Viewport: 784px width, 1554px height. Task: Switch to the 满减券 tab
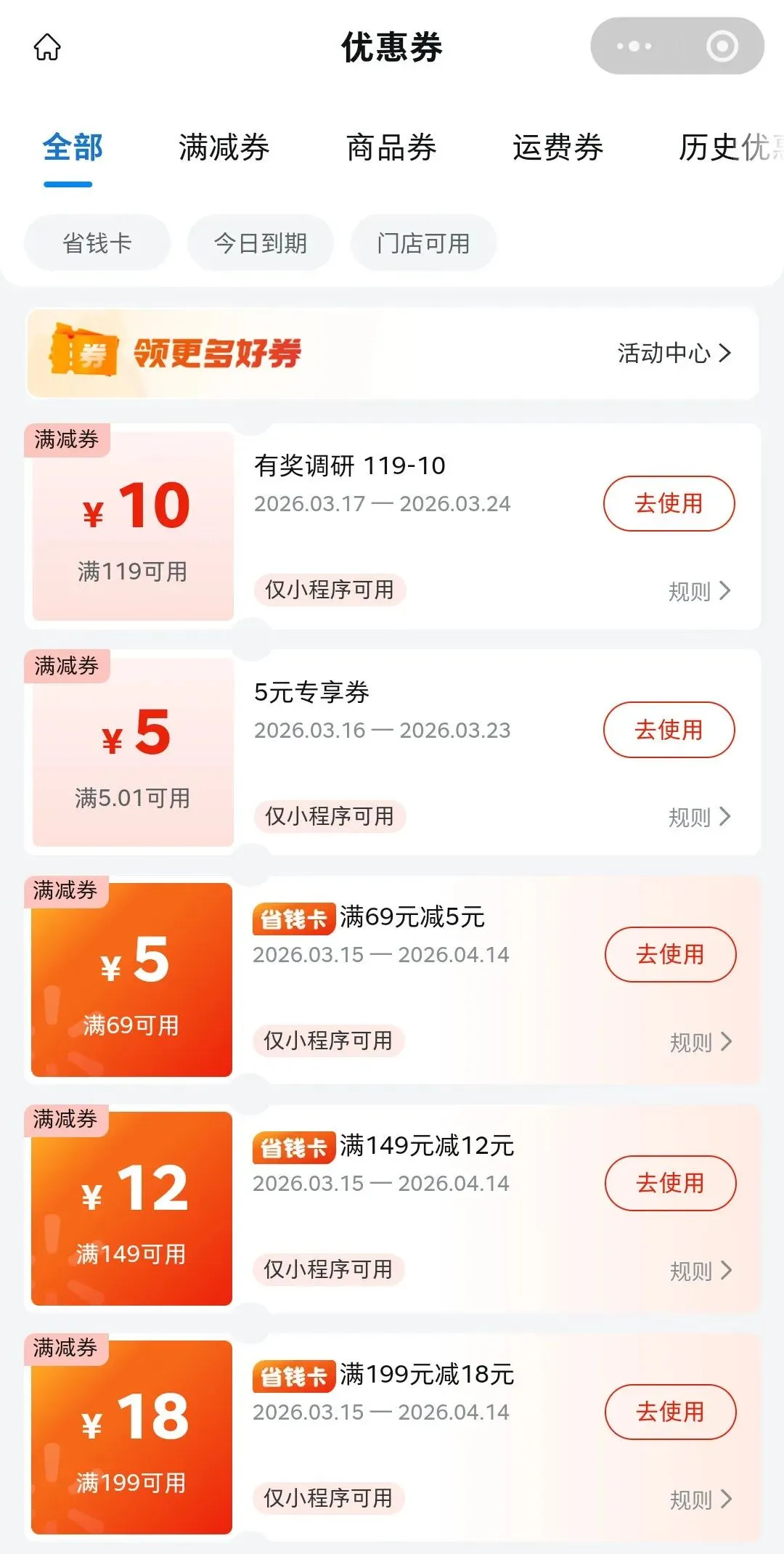click(224, 147)
